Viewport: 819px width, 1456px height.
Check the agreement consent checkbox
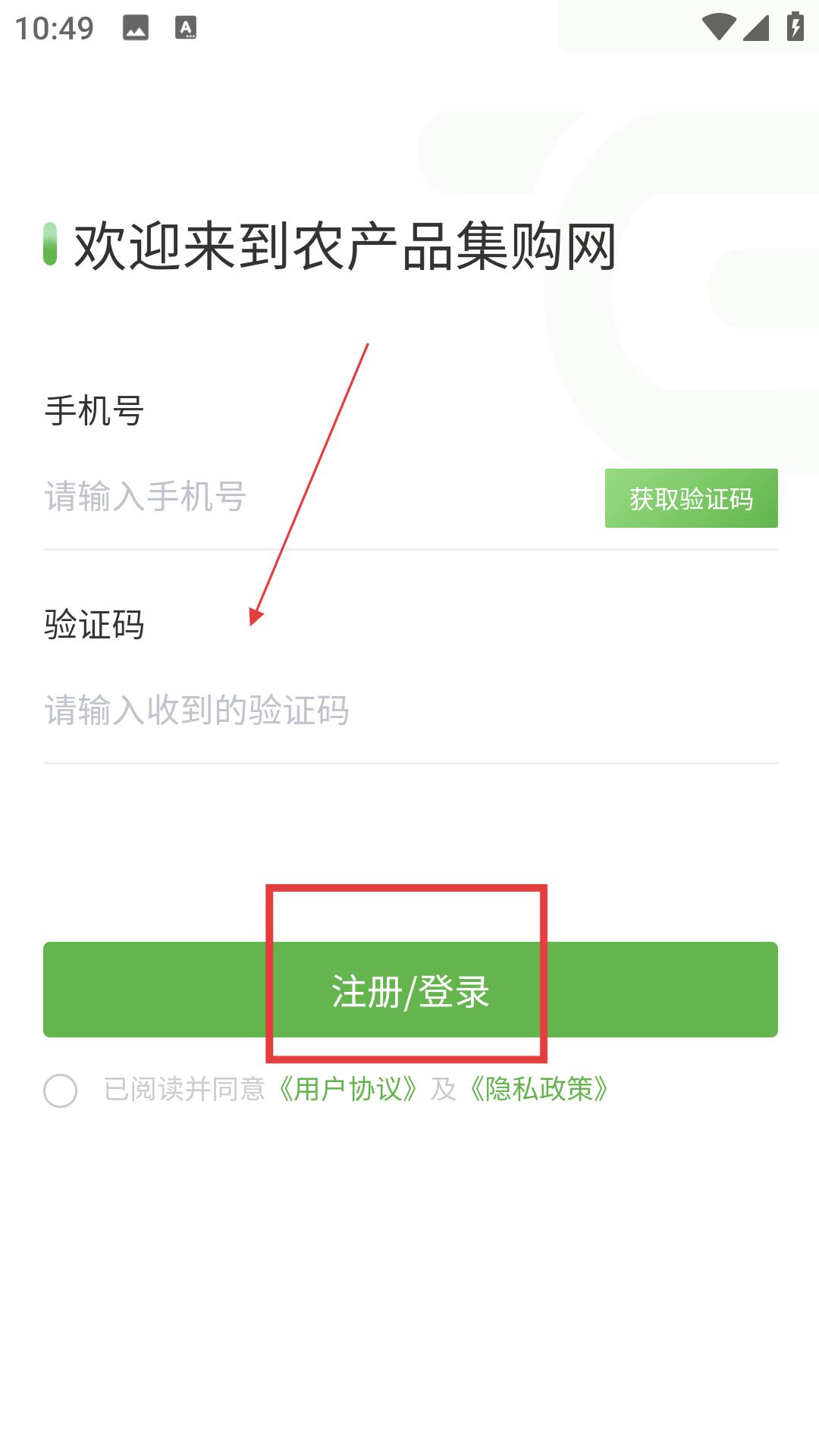61,1090
